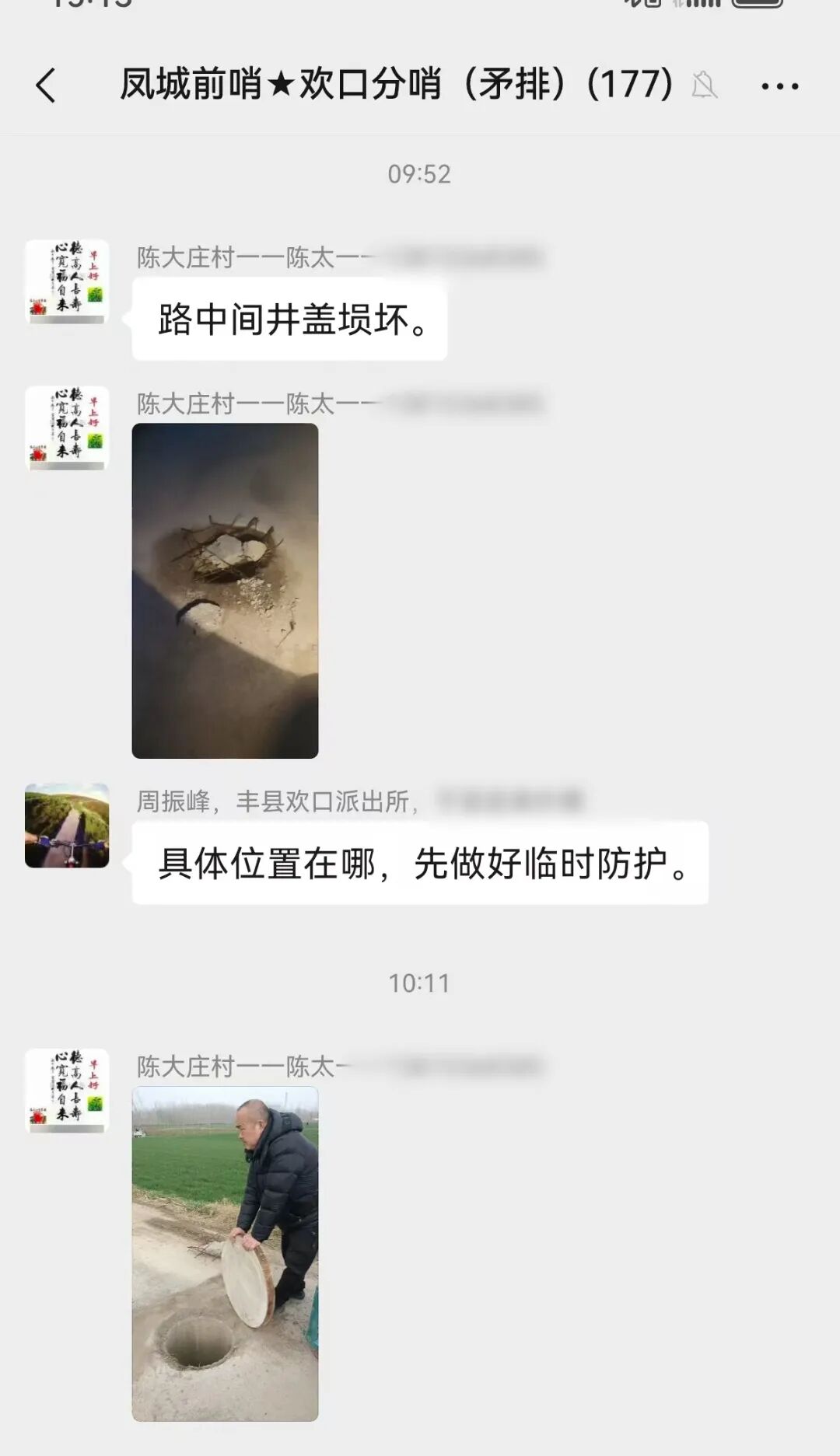The image size is (840, 1456).
Task: Go back from the group chat
Action: tap(46, 86)
